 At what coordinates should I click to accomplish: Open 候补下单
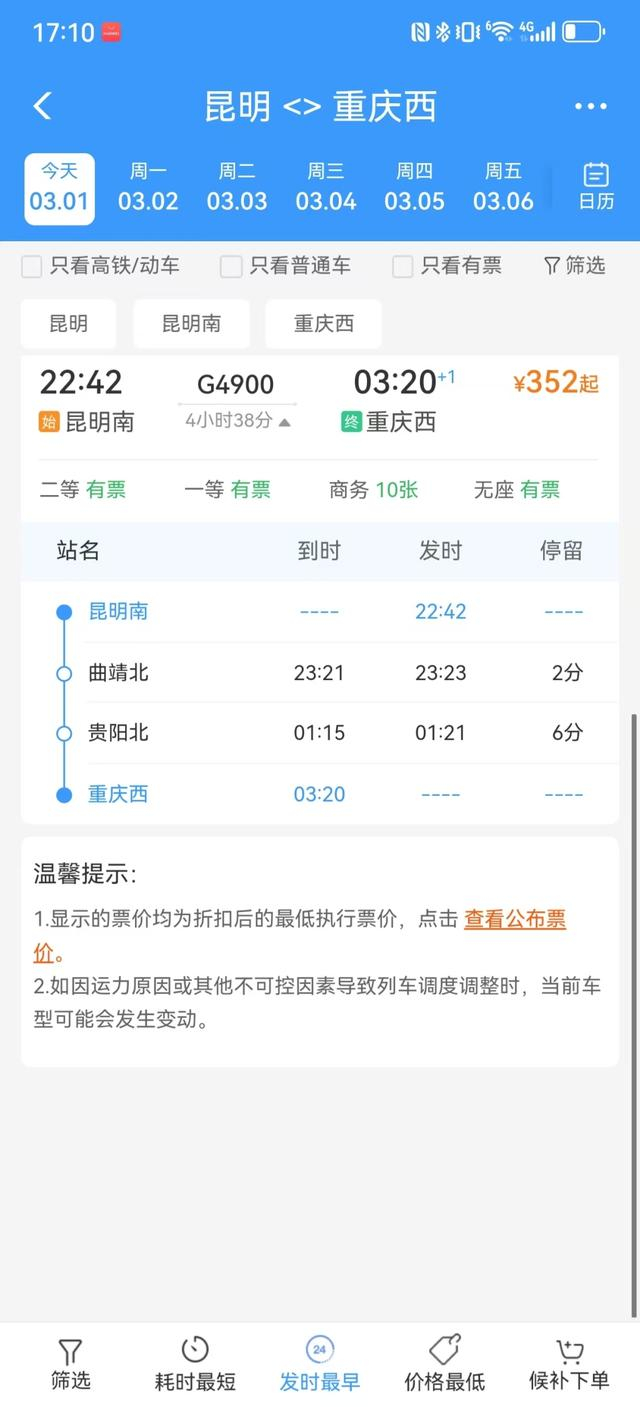pos(569,1365)
